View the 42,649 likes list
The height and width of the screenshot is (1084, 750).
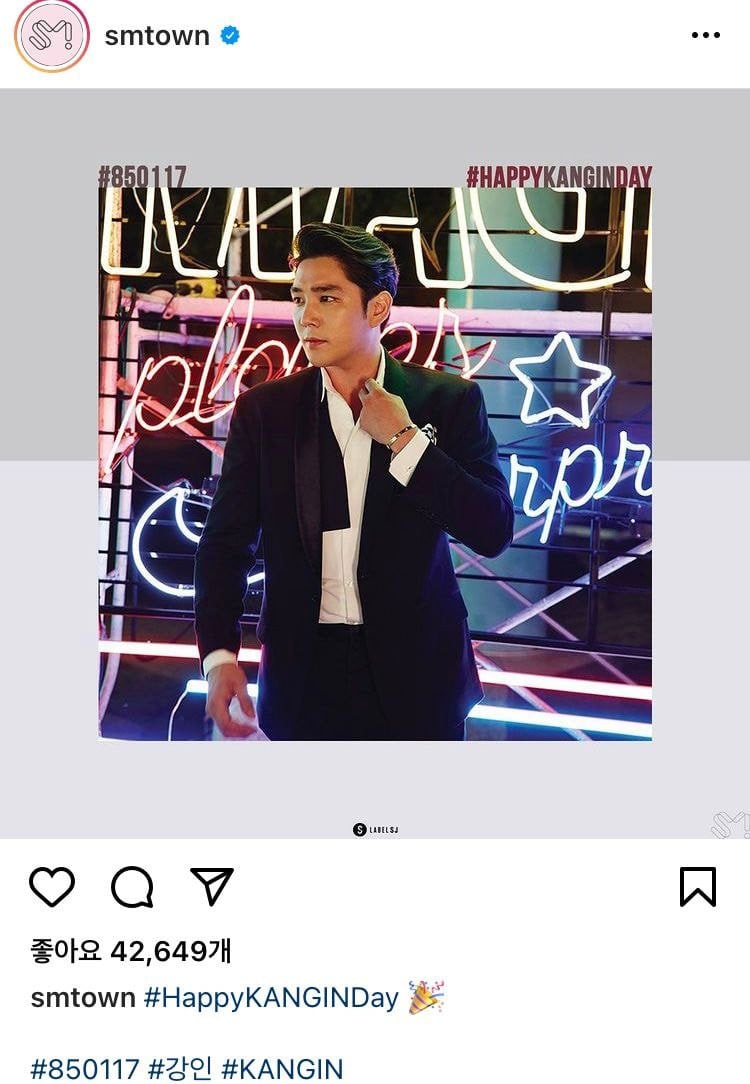[x=131, y=951]
